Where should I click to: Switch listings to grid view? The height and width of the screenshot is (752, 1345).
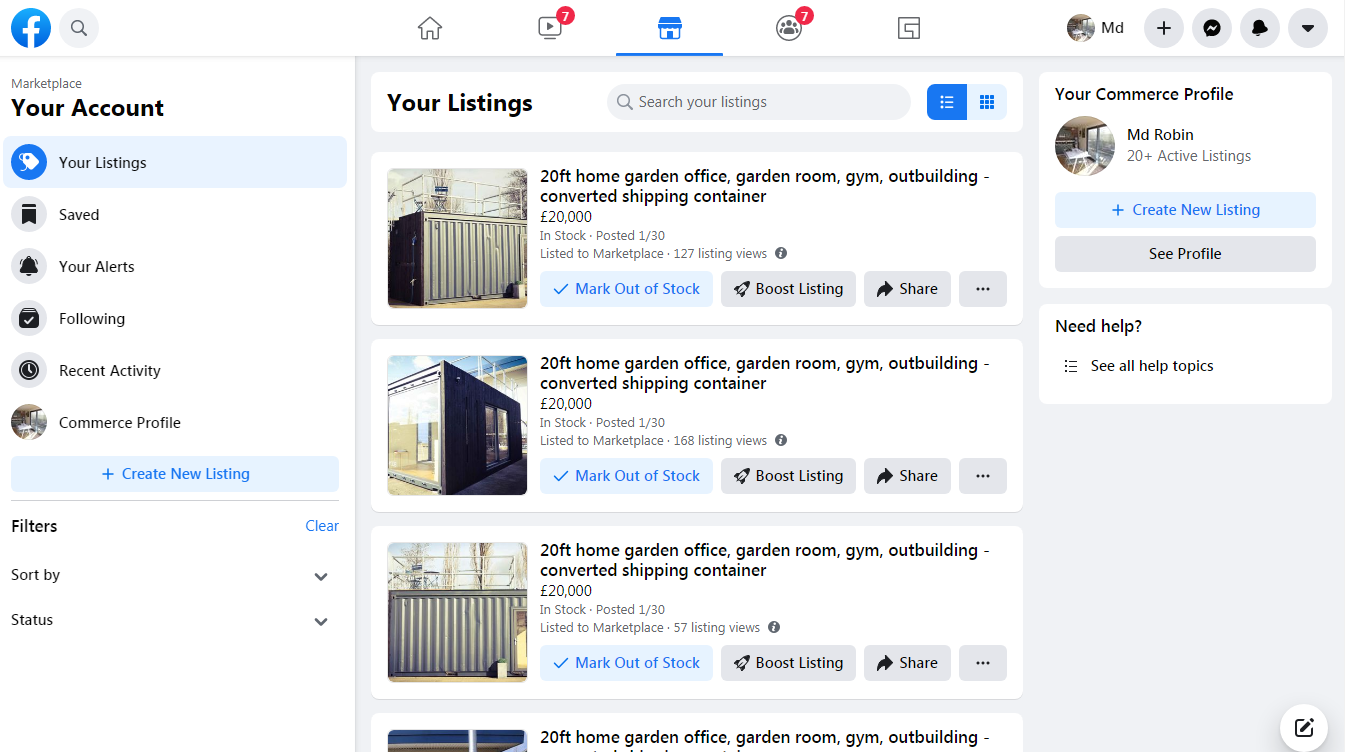(987, 102)
